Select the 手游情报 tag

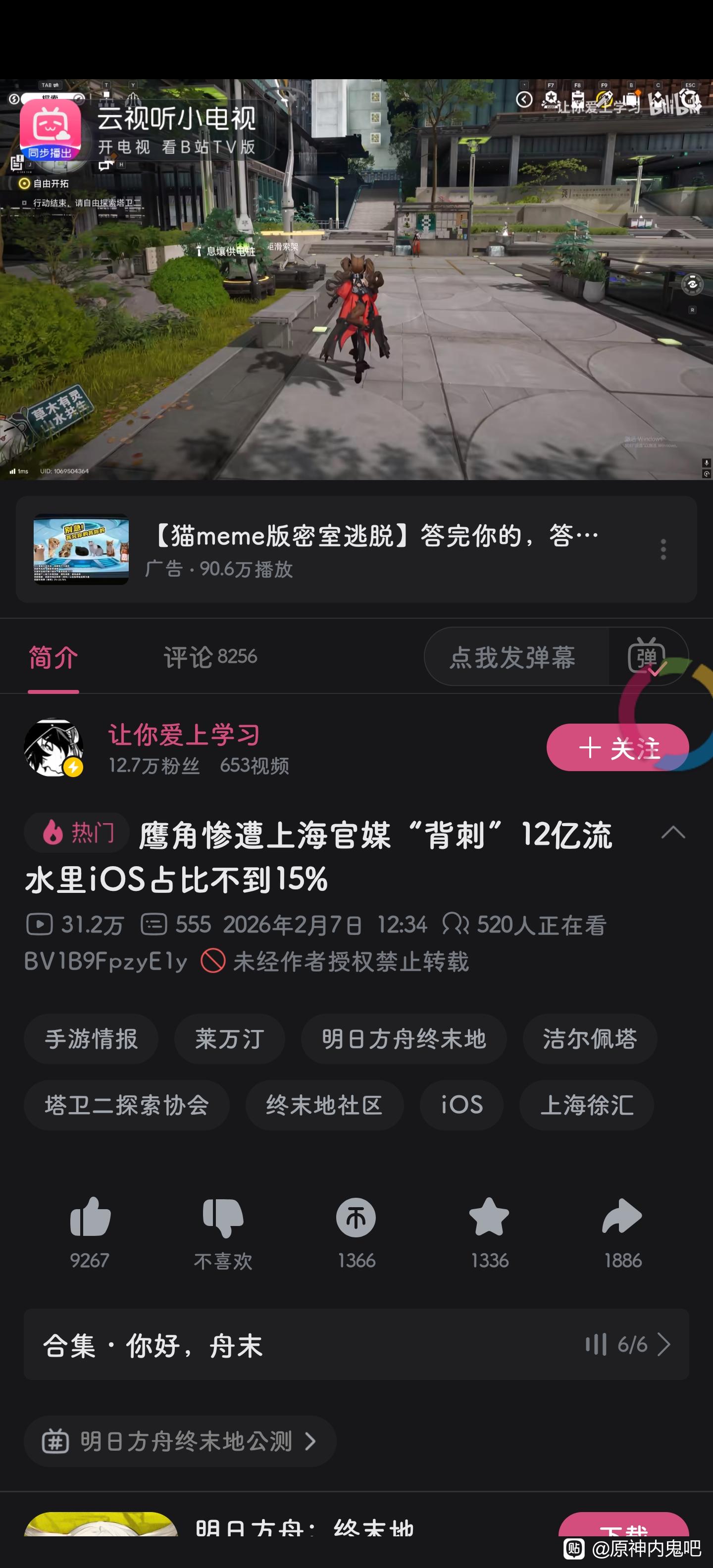(91, 1039)
